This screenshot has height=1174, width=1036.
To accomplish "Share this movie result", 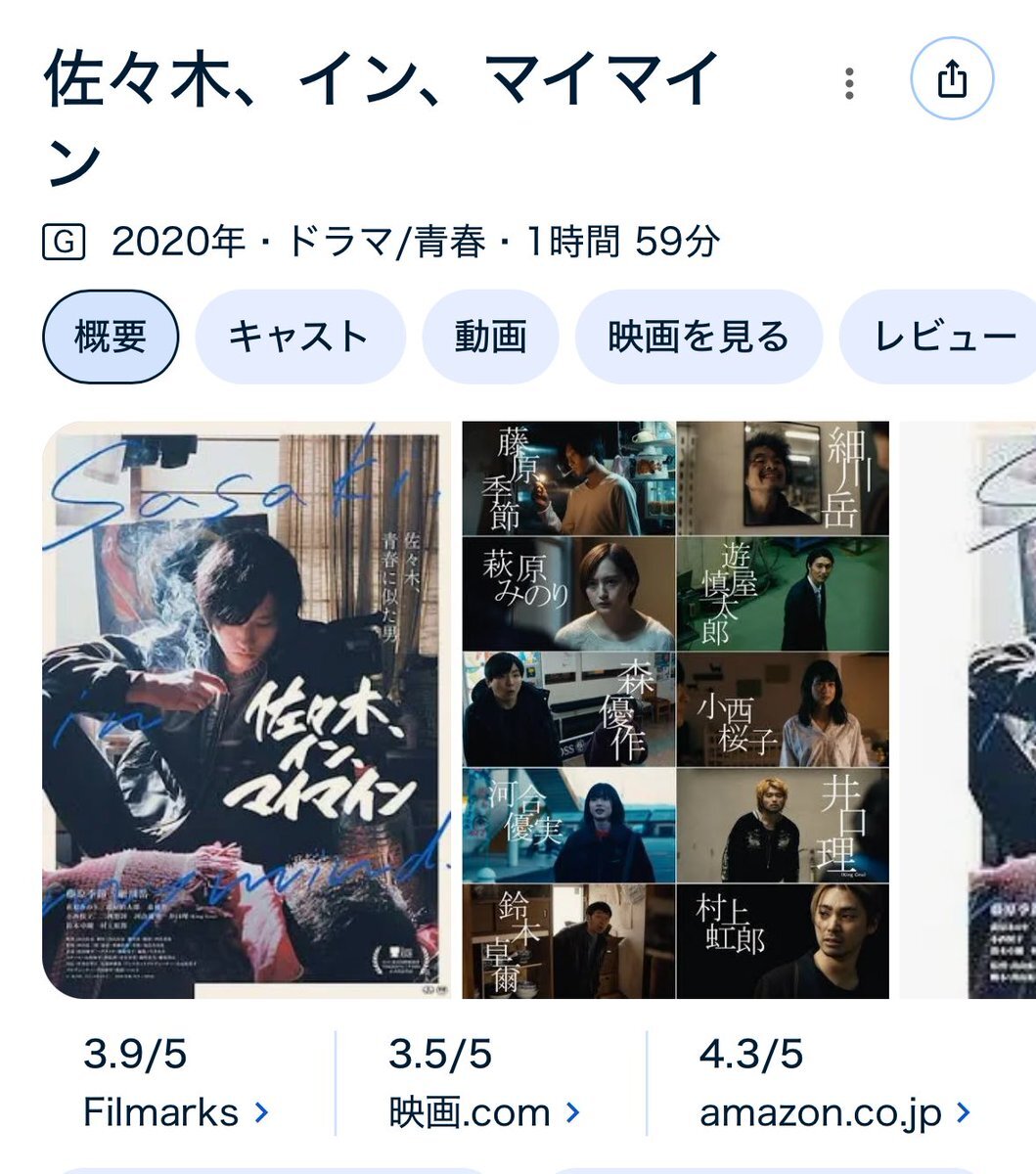I will click(951, 81).
